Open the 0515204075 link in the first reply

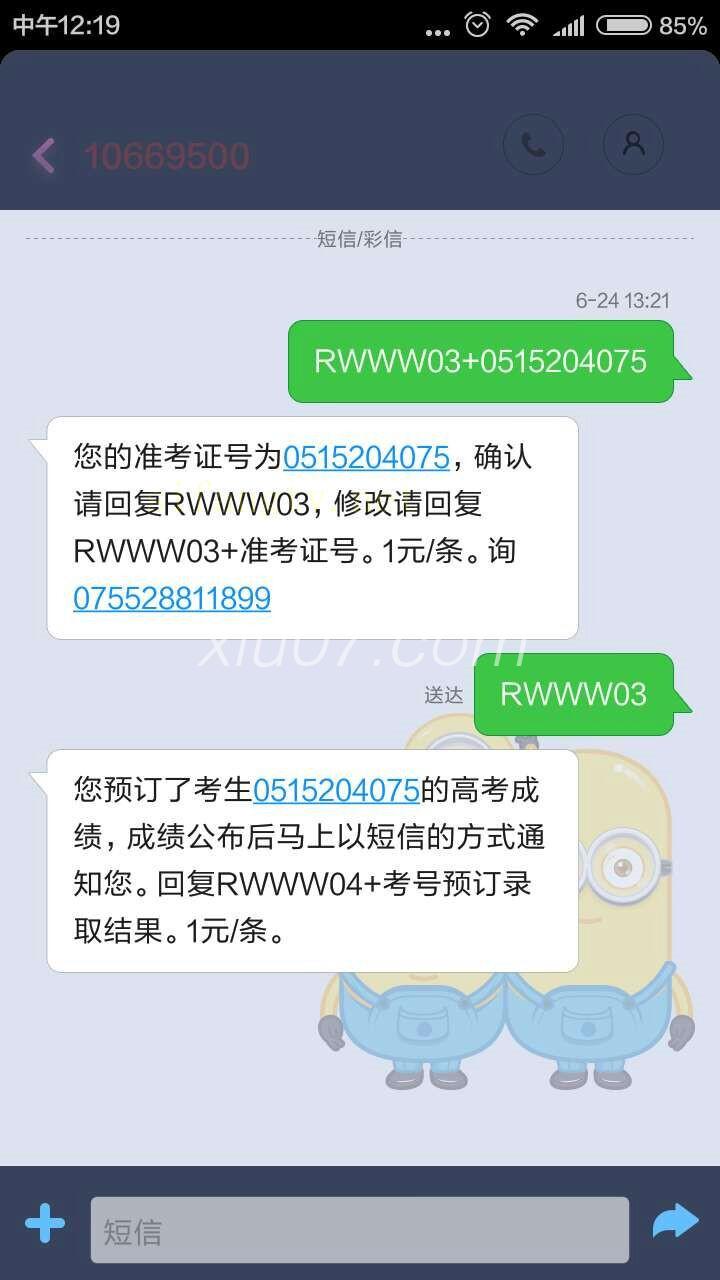366,457
